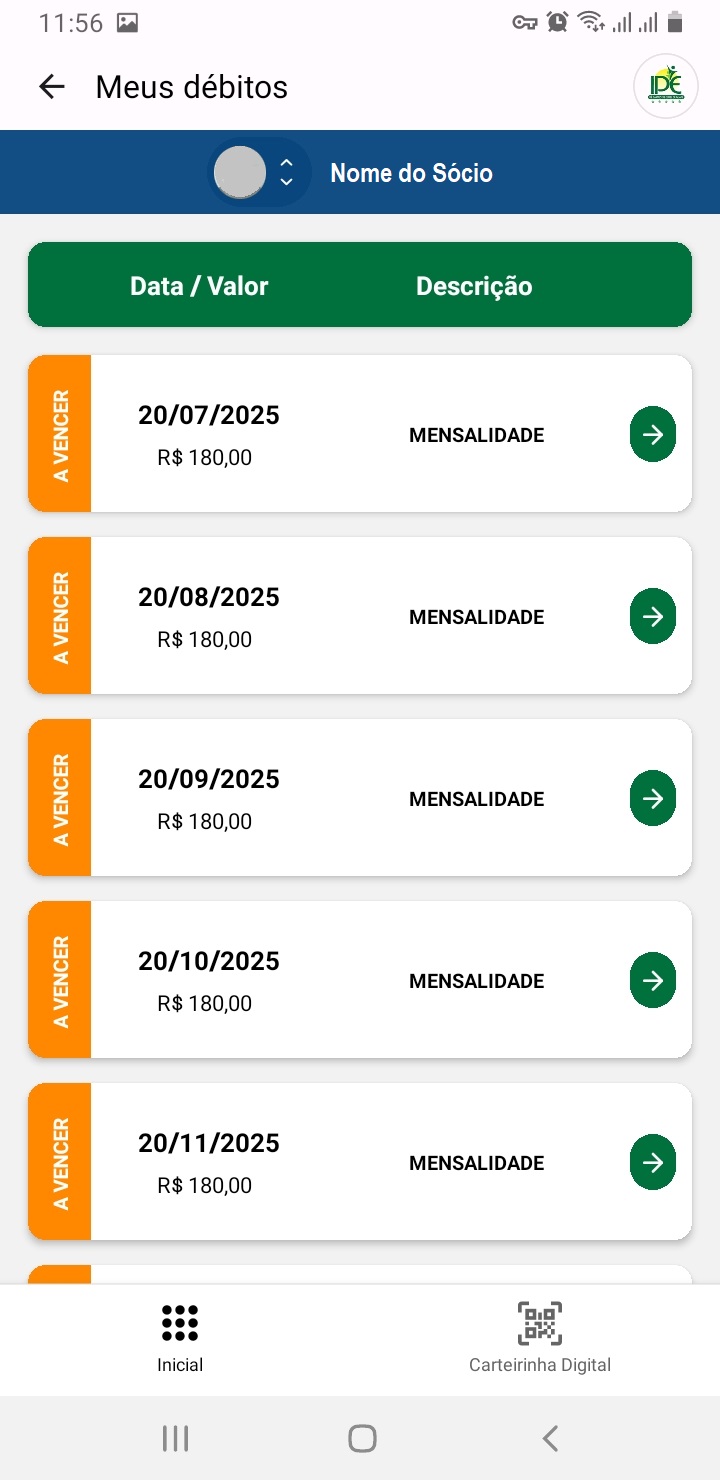The image size is (720, 1480).
Task: Open the system recent apps
Action: pos(176,1438)
